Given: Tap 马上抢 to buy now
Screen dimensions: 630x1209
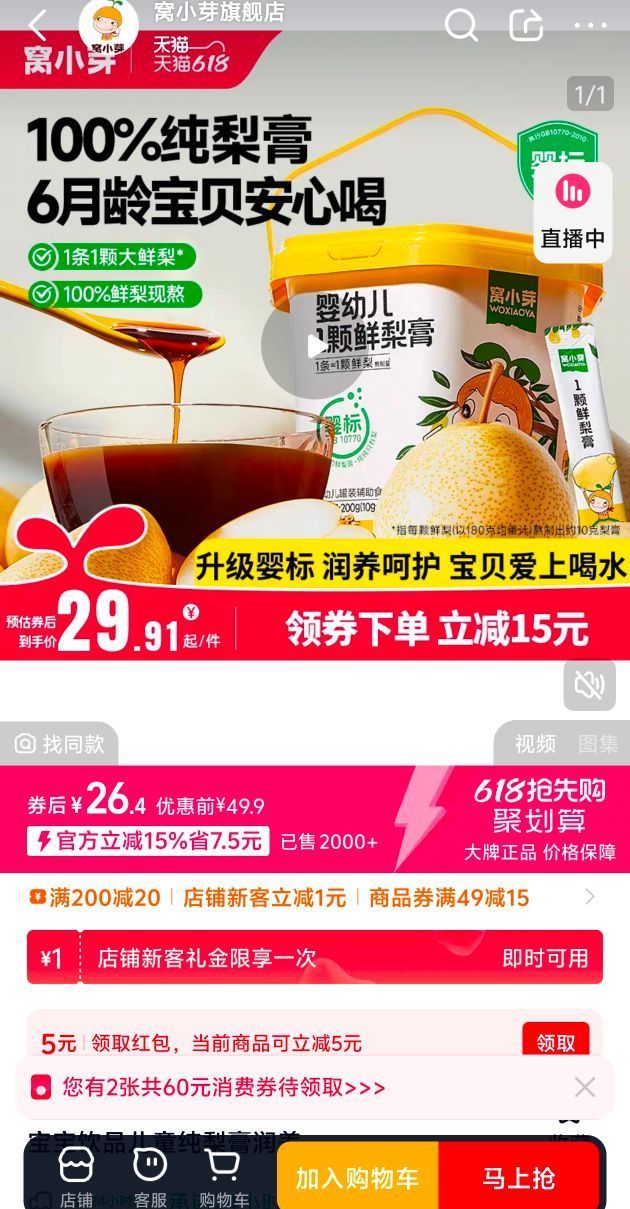Looking at the screenshot, I should (x=518, y=1178).
